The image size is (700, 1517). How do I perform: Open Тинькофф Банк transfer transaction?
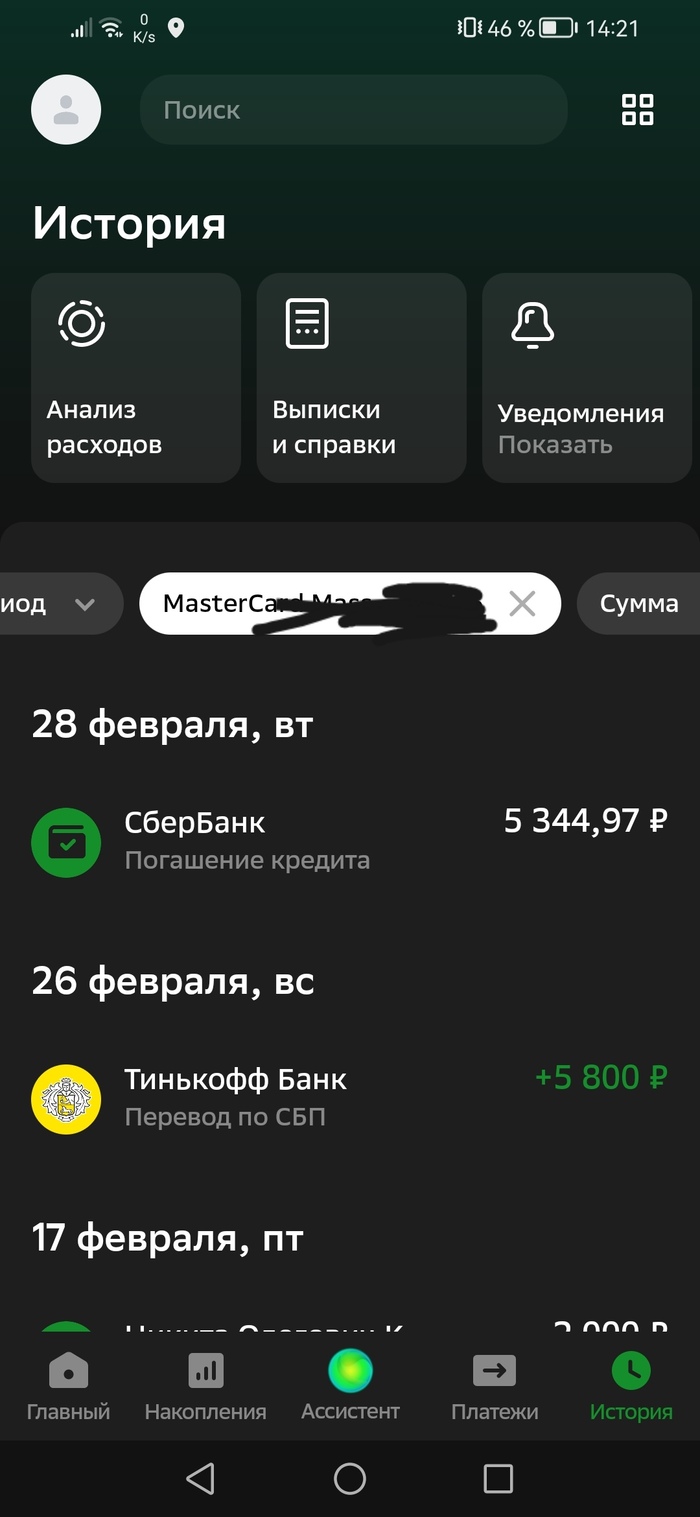[350, 1096]
